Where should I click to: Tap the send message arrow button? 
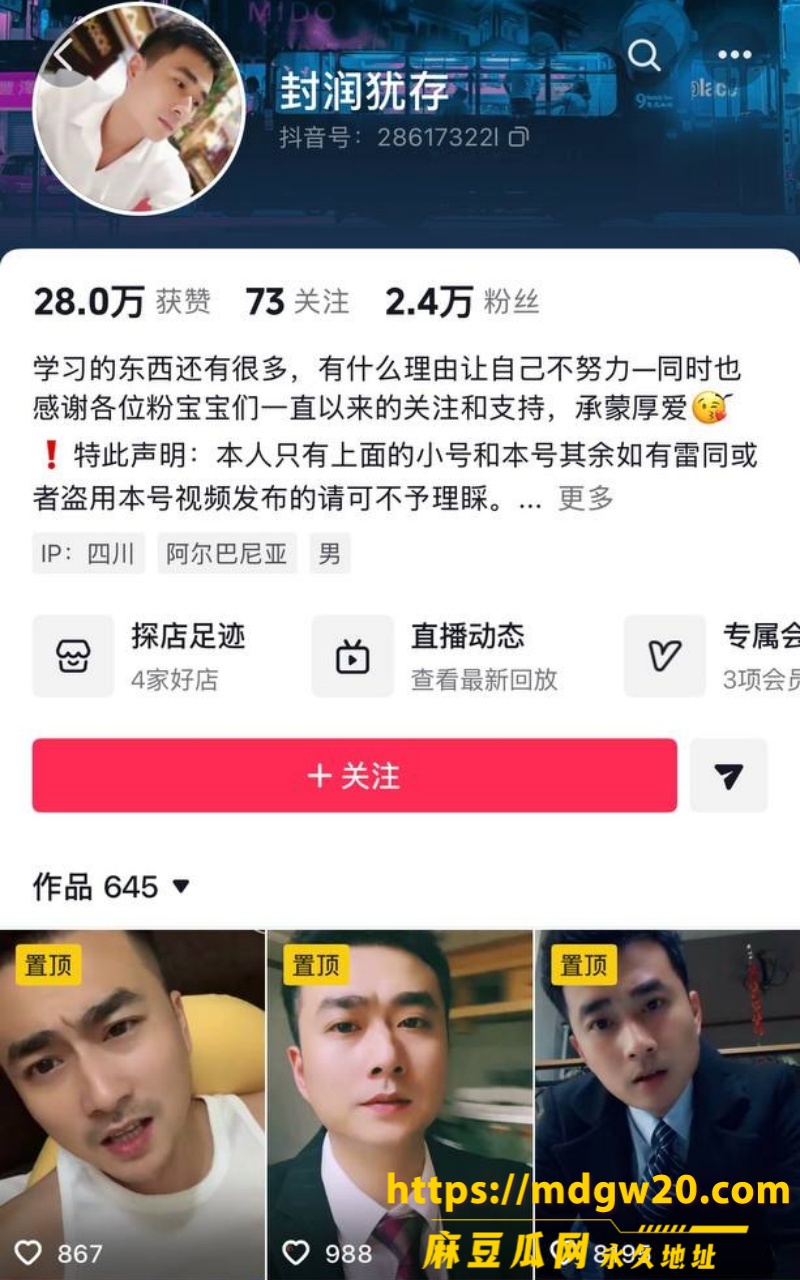click(729, 775)
